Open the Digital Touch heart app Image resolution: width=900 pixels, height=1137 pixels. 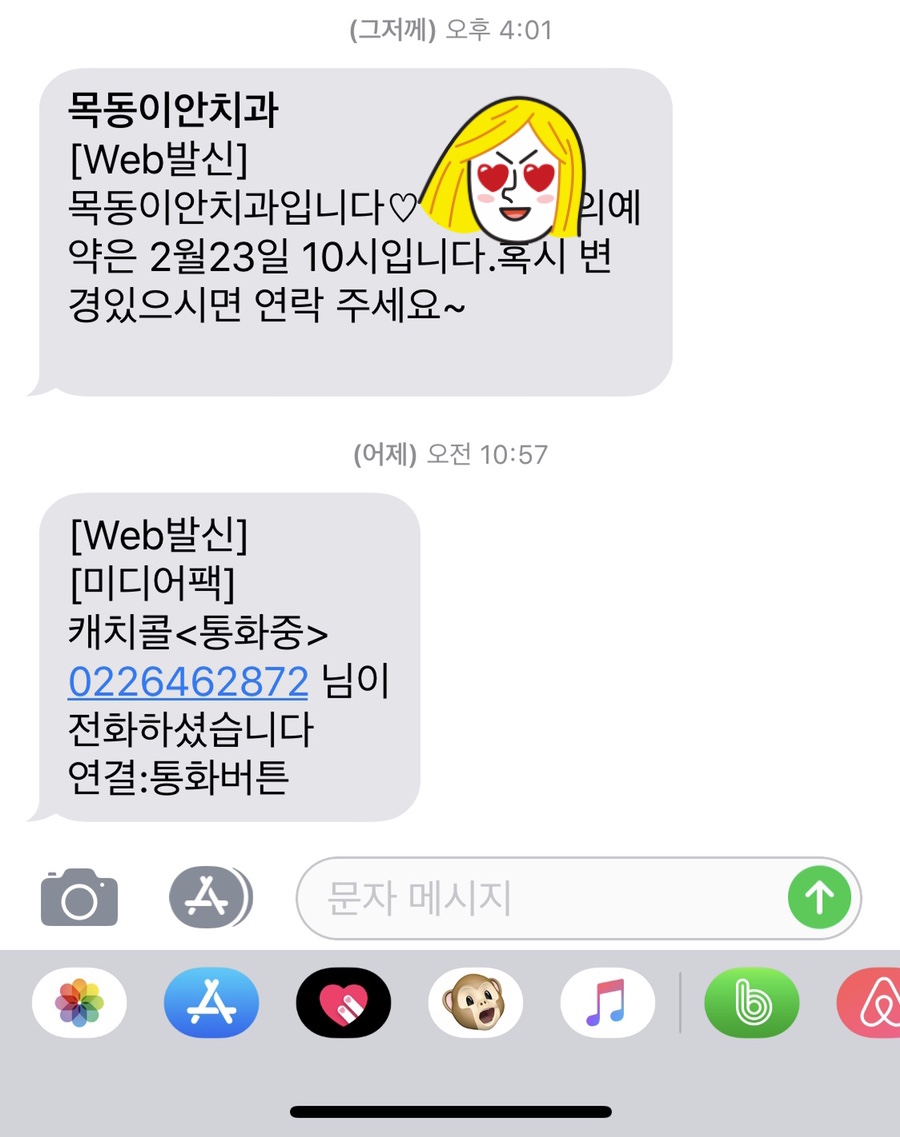tap(343, 1002)
